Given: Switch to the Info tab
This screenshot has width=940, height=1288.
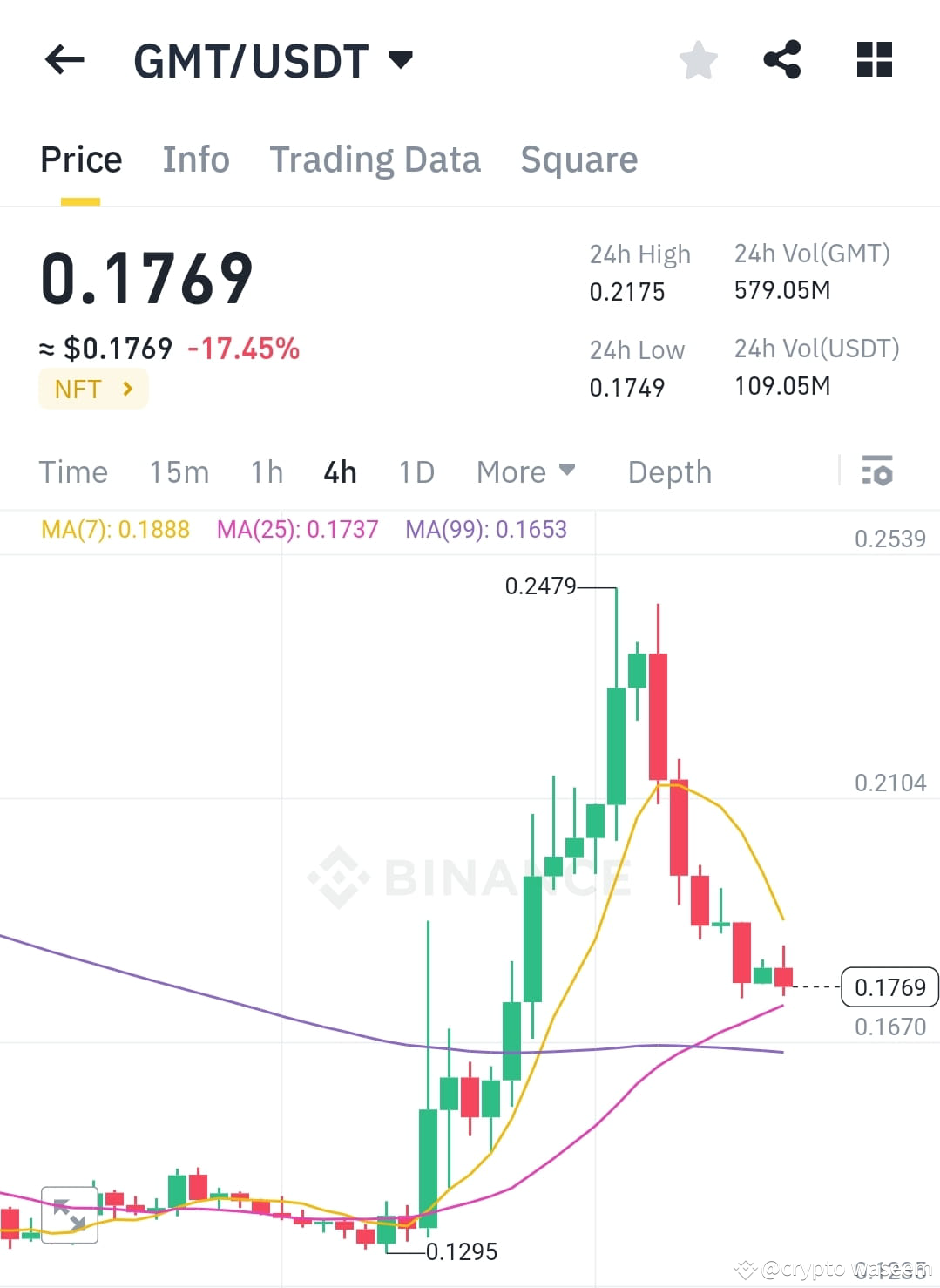Looking at the screenshot, I should pos(195,159).
